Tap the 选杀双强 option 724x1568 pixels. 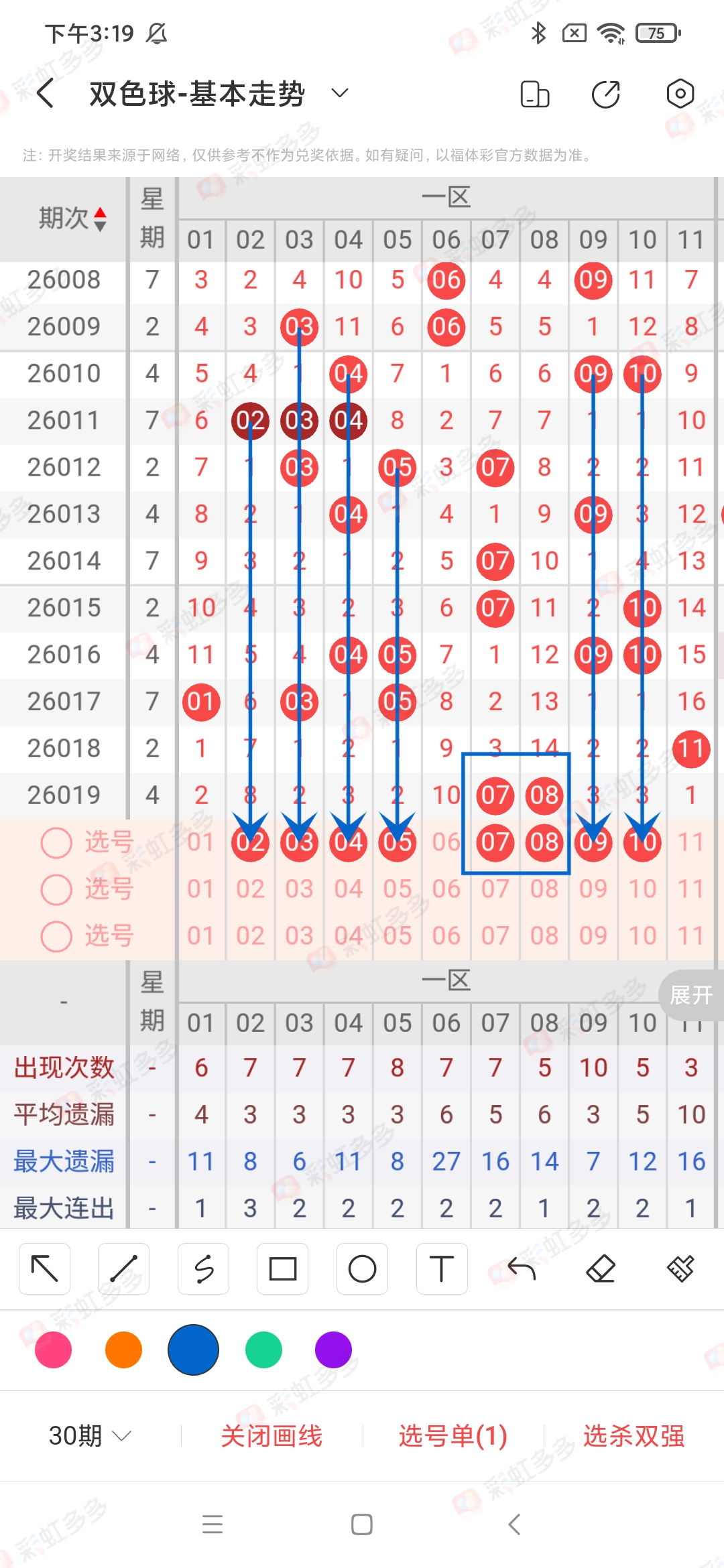click(x=635, y=1436)
